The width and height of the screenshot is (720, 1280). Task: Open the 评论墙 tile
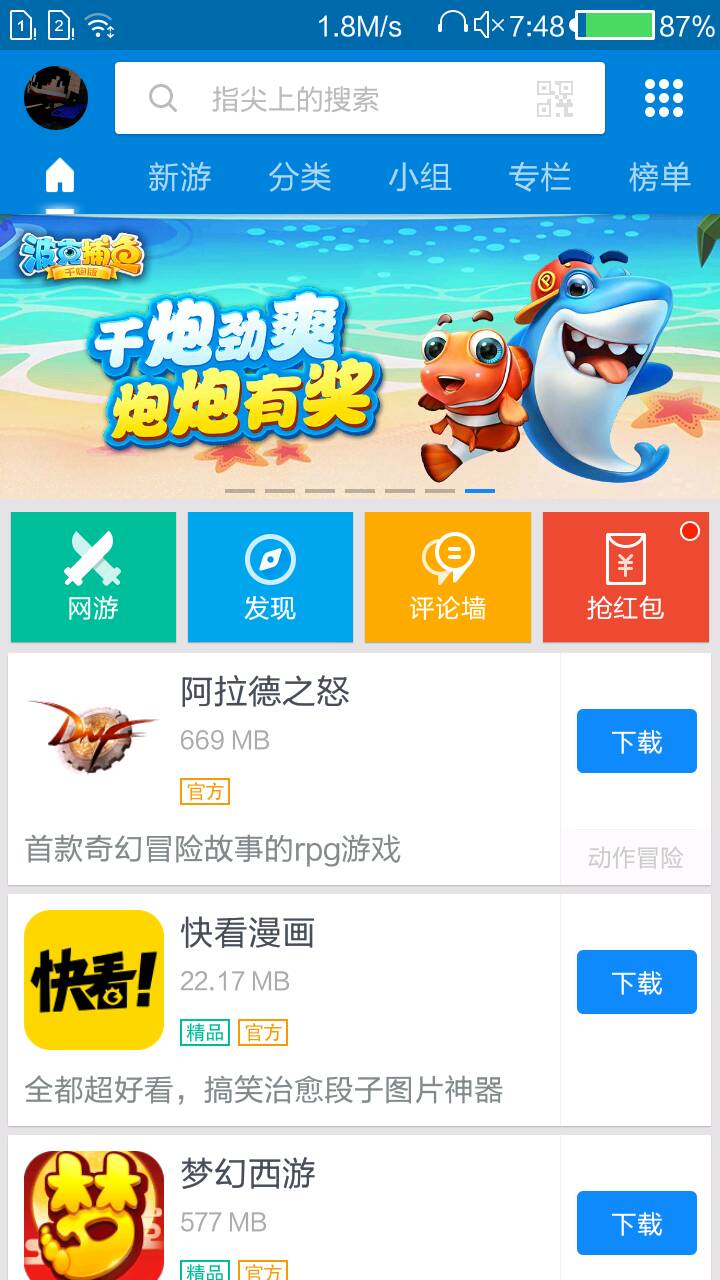point(447,577)
